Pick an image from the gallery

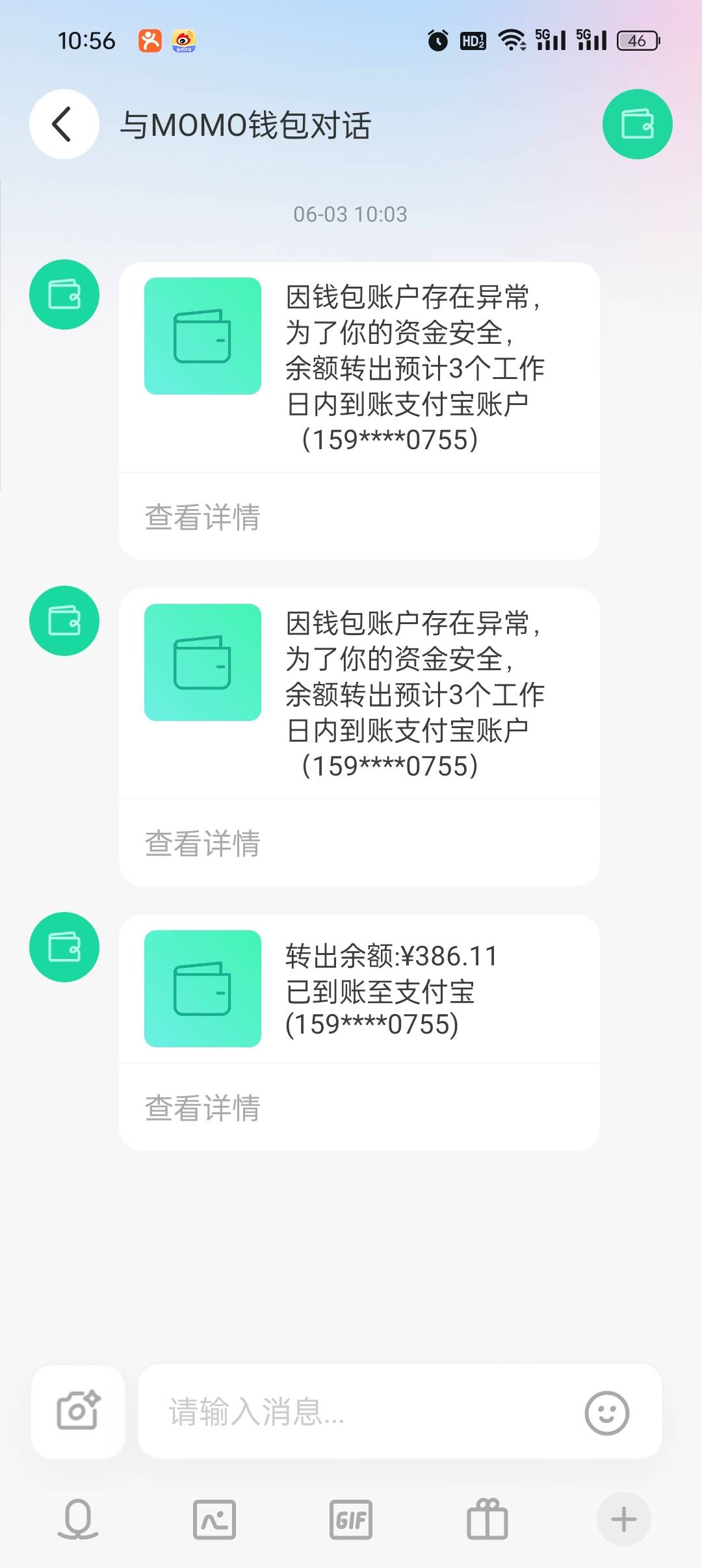click(x=214, y=1519)
